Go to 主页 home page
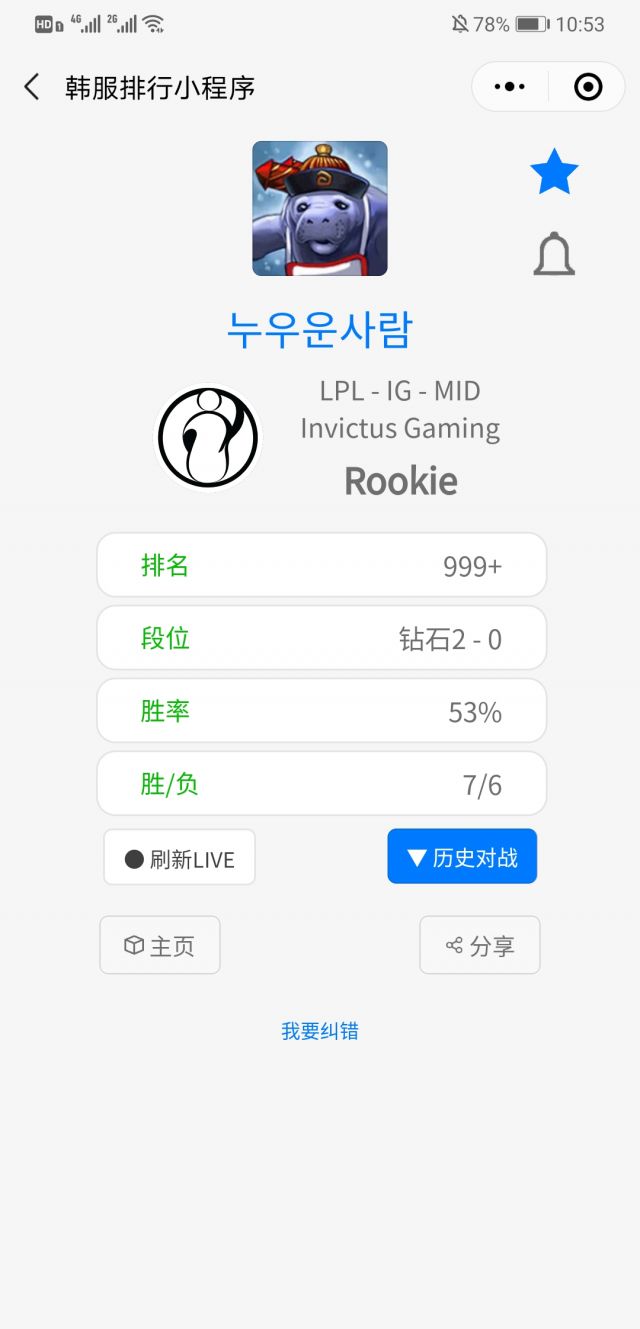640x1329 pixels. coord(160,945)
